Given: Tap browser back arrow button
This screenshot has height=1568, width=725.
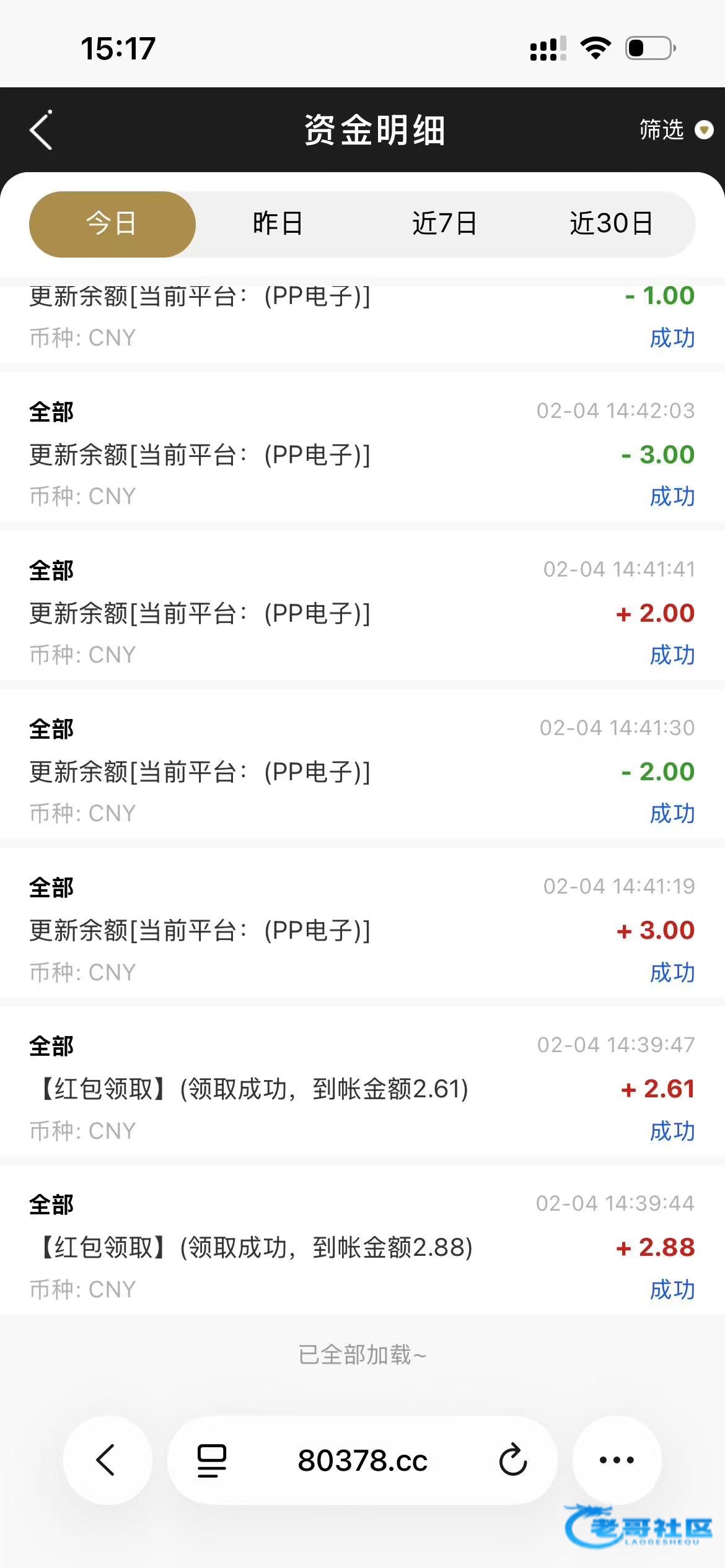Looking at the screenshot, I should 107,1460.
